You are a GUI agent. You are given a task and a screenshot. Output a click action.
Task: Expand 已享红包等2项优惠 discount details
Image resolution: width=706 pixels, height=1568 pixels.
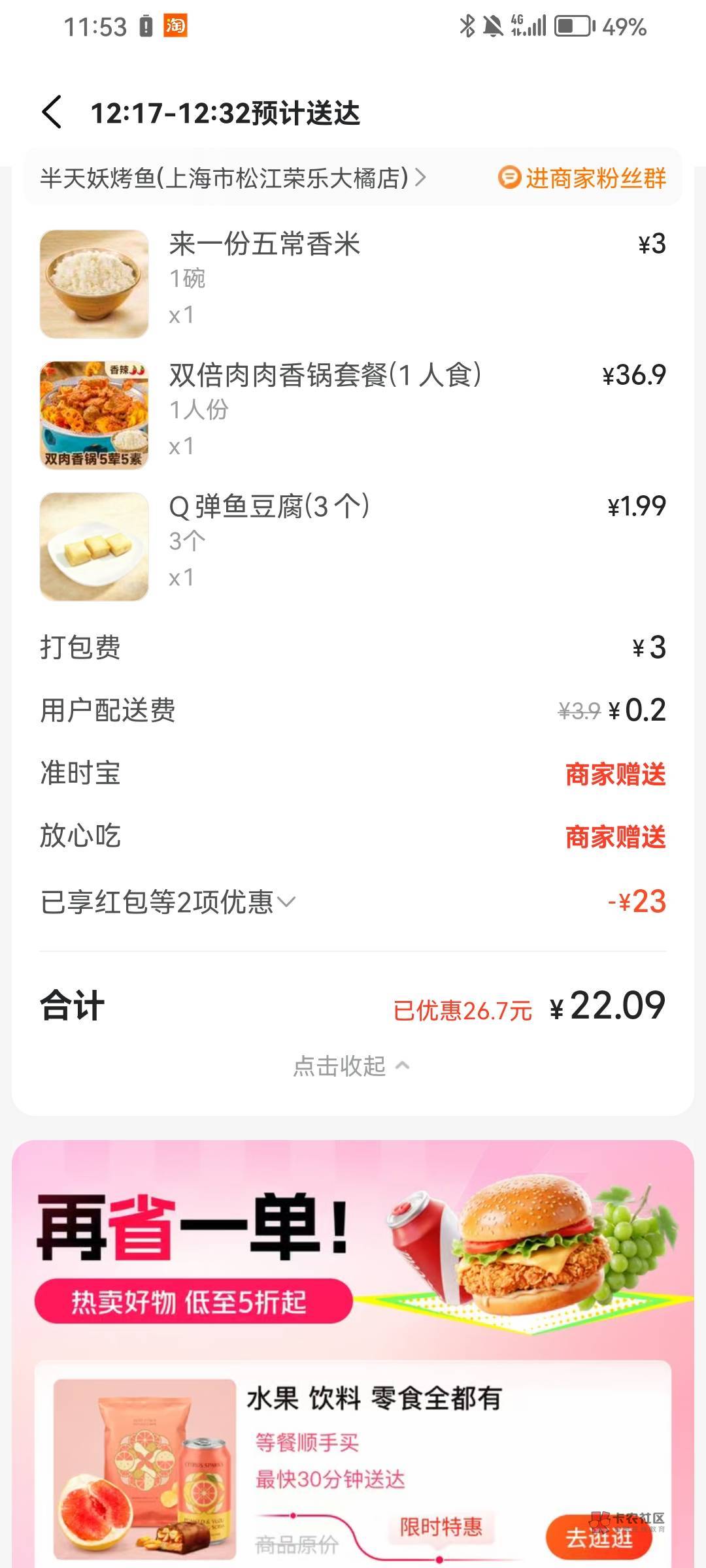point(168,902)
